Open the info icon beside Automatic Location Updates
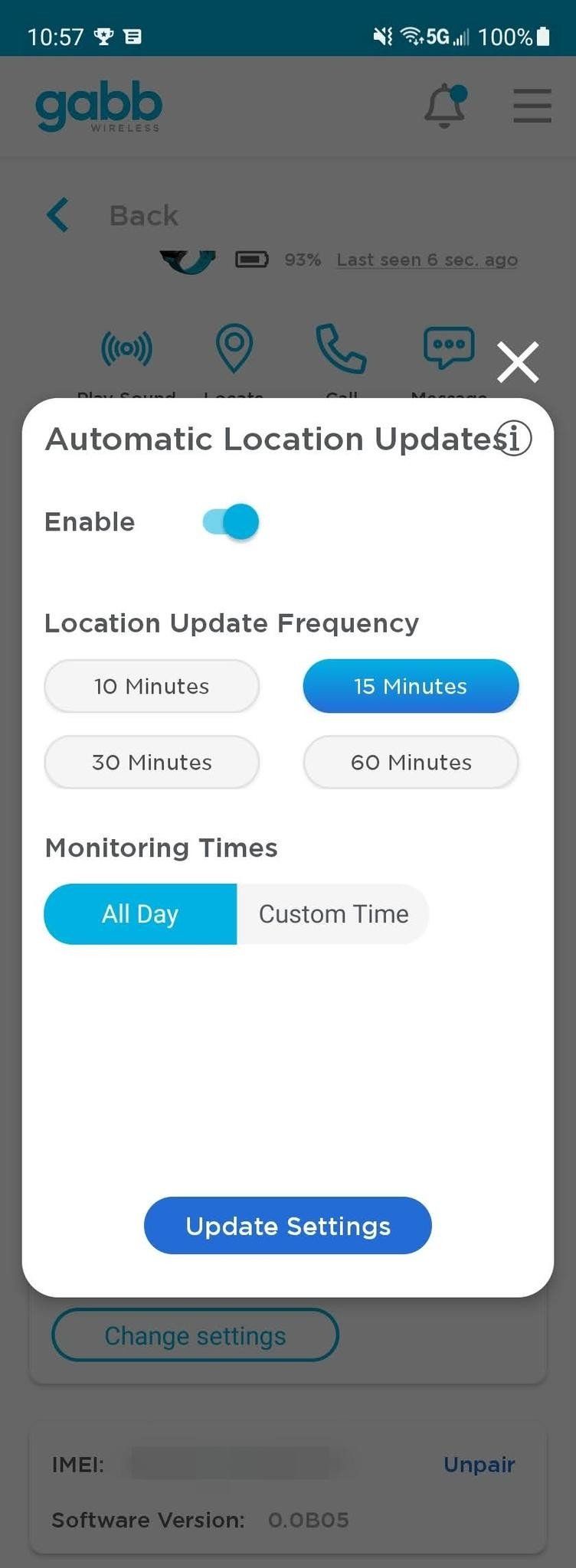Viewport: 576px width, 1568px height. [x=514, y=439]
